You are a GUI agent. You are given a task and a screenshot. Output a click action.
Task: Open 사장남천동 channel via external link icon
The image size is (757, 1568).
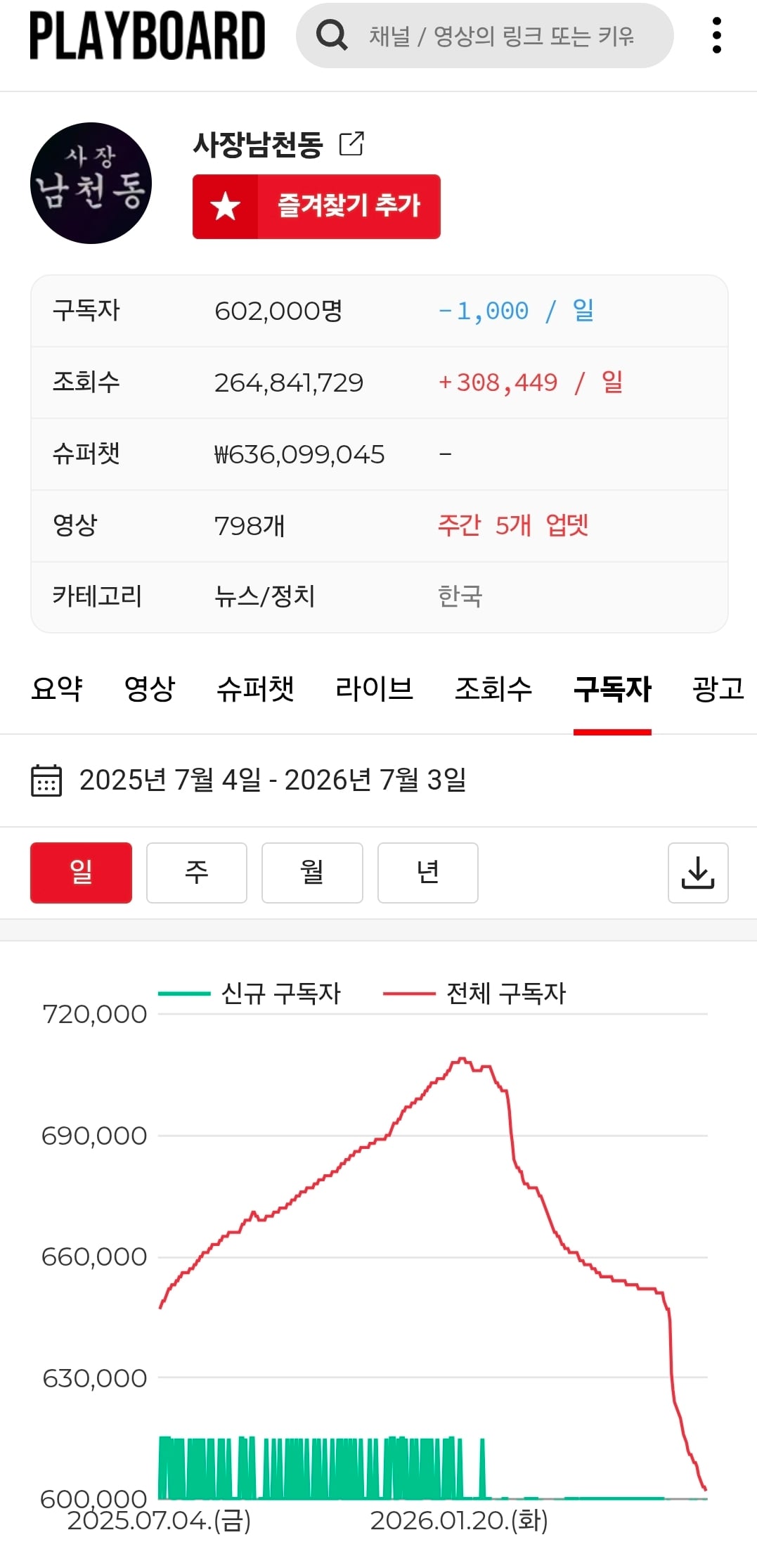point(351,143)
